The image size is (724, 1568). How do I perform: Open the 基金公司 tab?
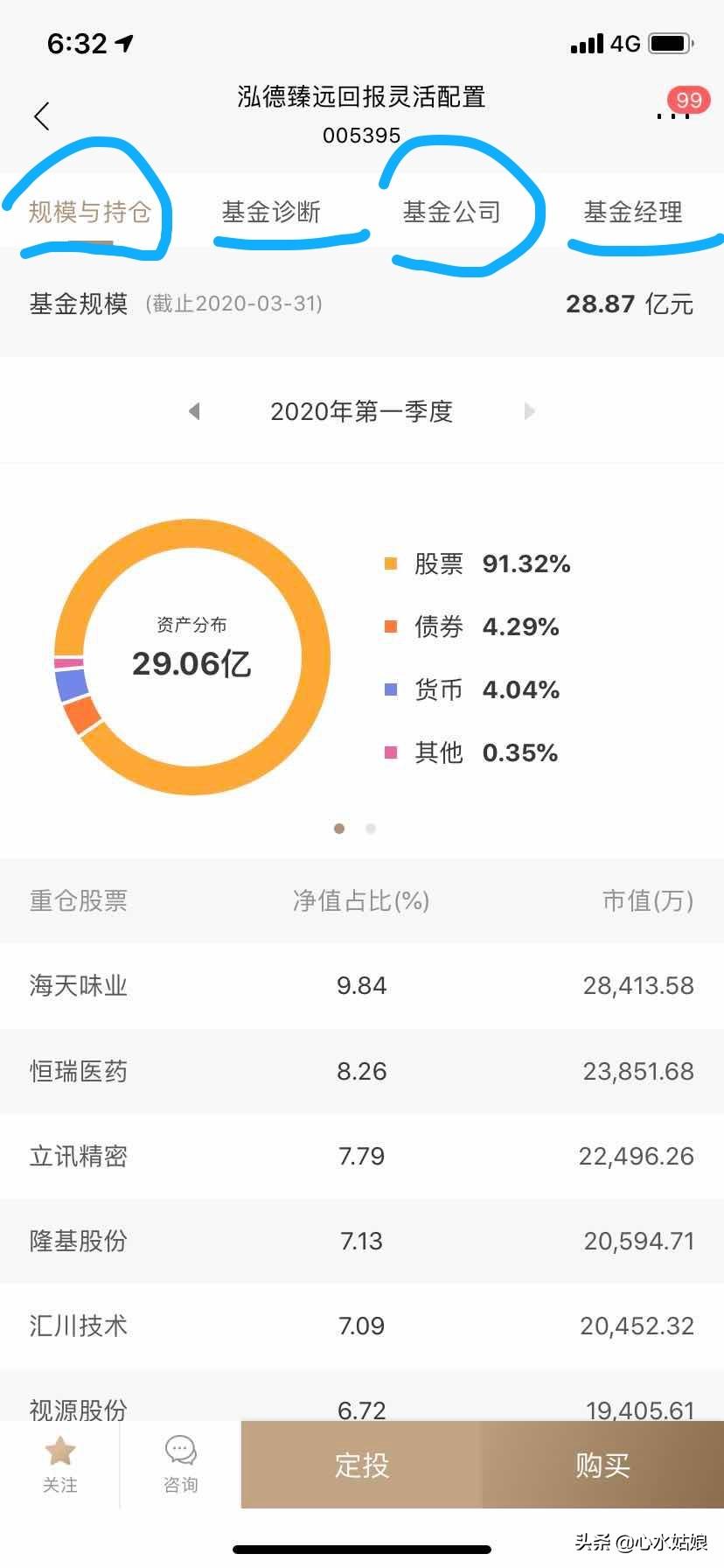click(452, 212)
